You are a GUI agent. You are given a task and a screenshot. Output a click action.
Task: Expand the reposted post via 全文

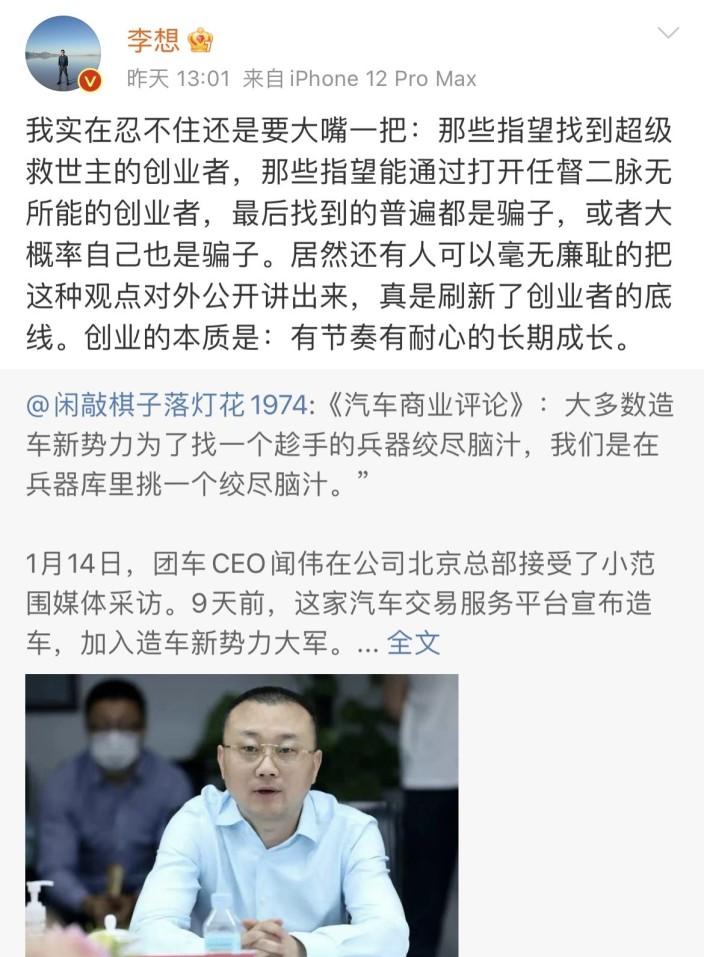[413, 641]
